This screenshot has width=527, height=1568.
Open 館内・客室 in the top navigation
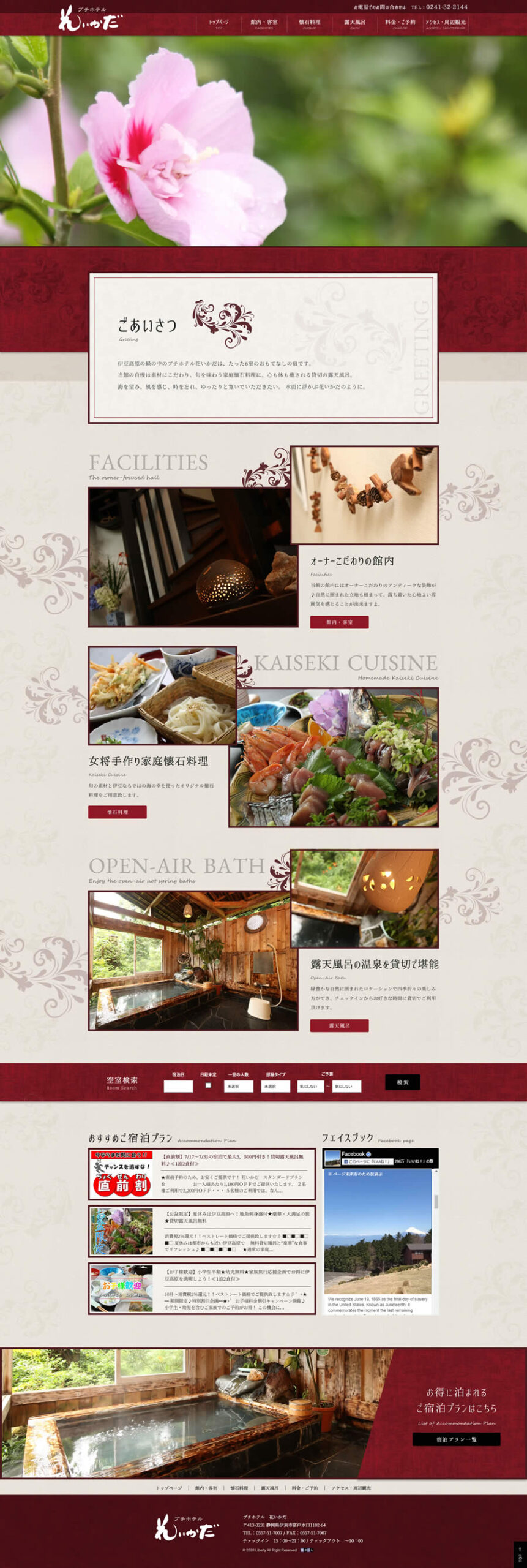click(264, 23)
